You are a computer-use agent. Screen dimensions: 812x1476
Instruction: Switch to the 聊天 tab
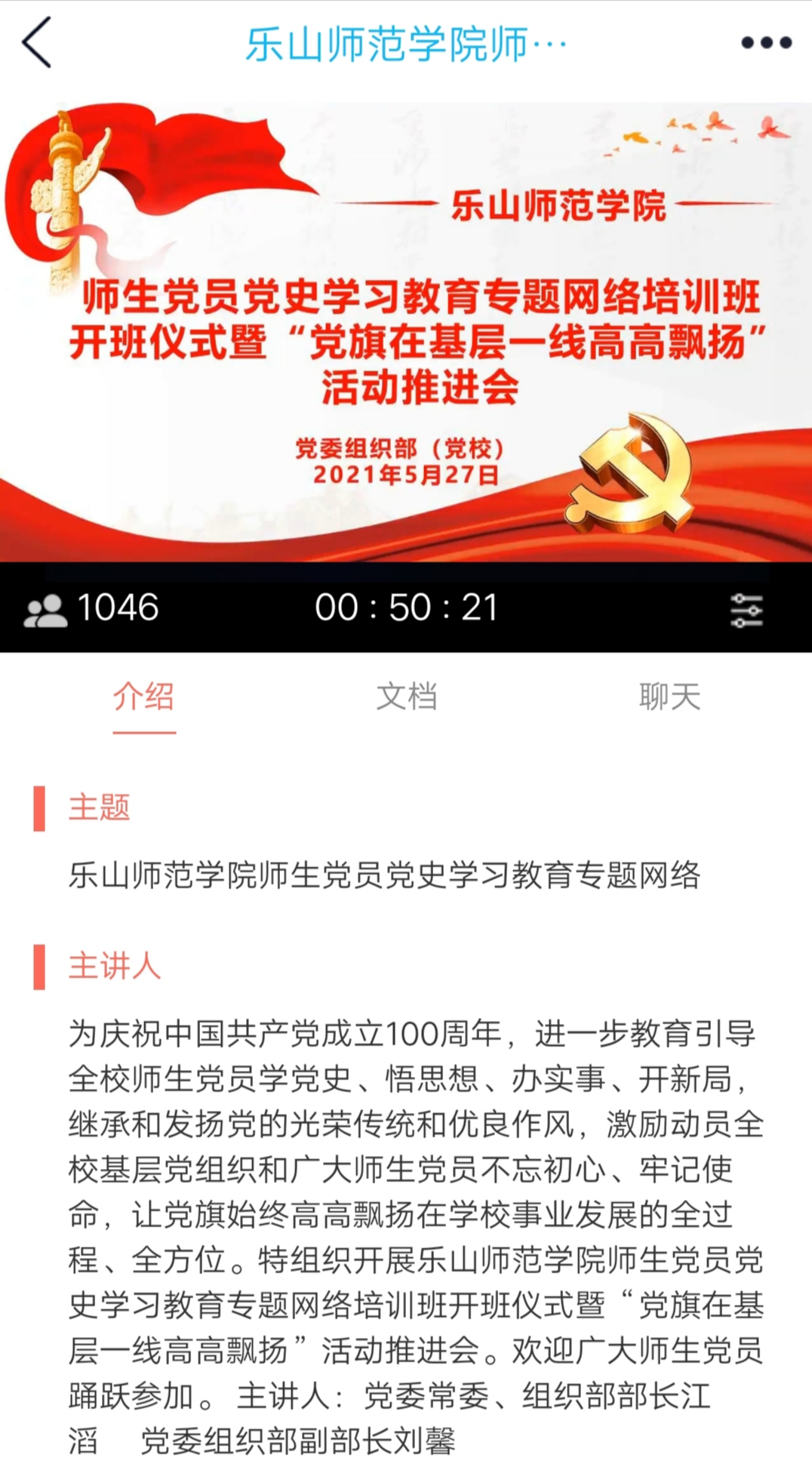[669, 696]
